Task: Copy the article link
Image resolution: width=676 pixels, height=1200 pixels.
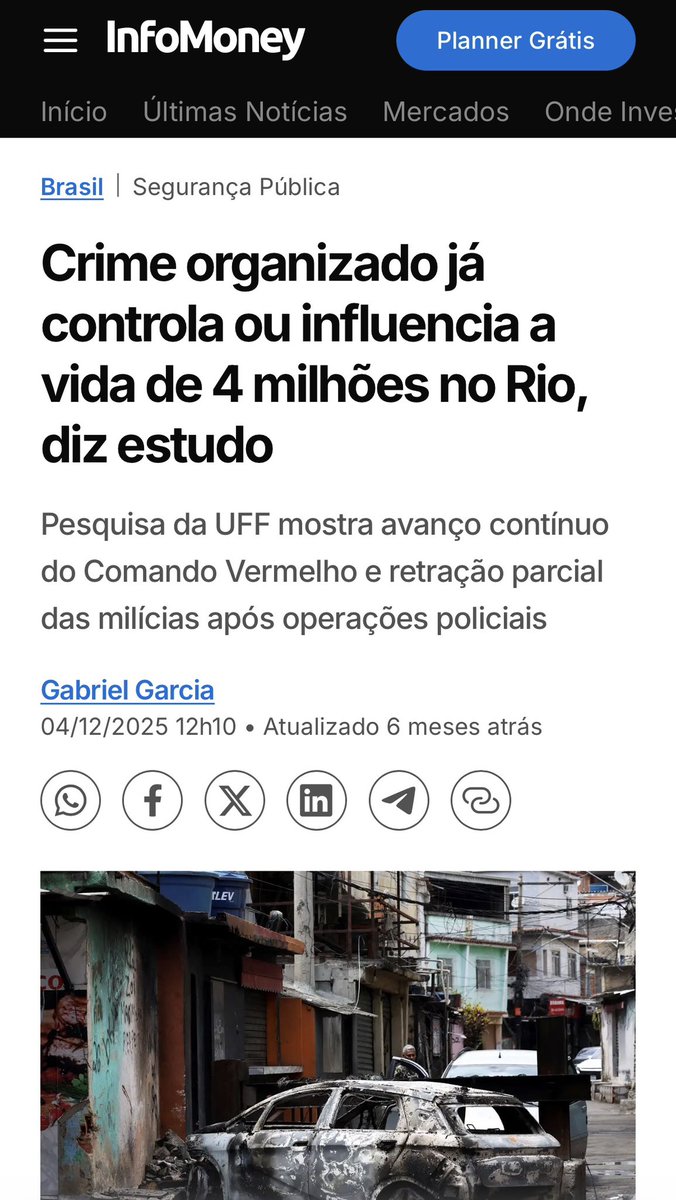Action: (481, 801)
